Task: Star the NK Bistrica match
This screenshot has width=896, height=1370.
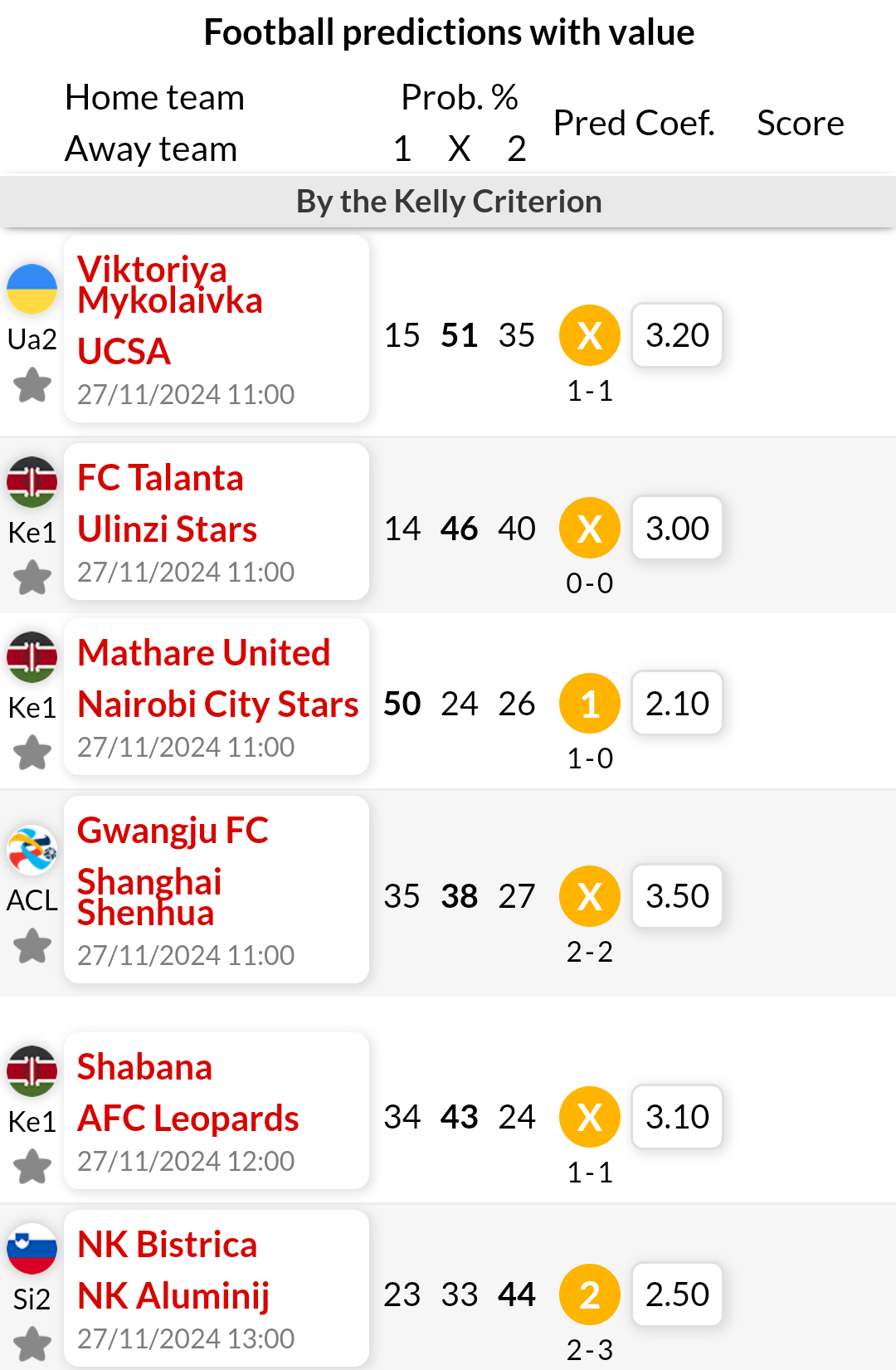Action: 32,1344
